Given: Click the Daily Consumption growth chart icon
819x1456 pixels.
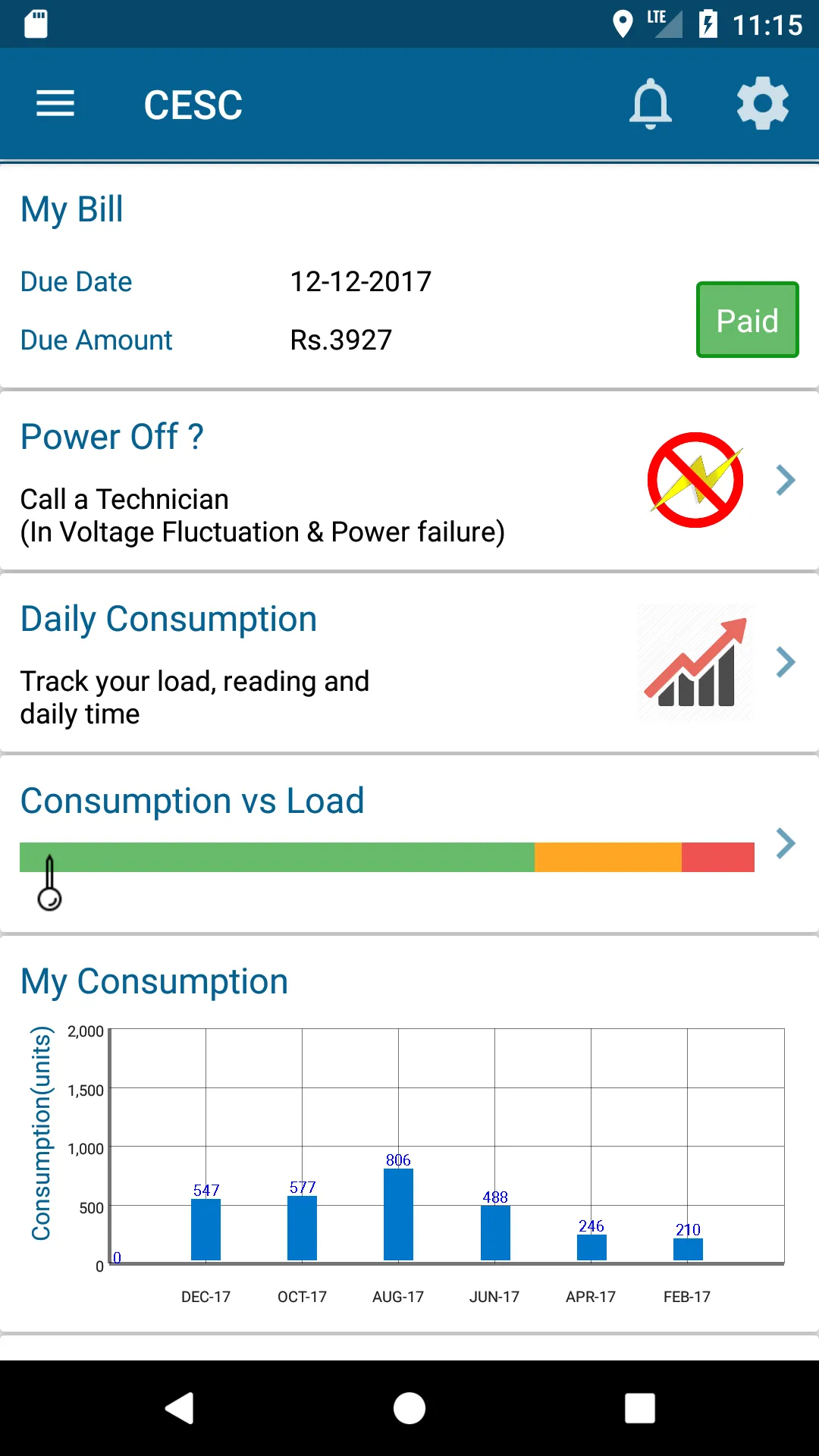Looking at the screenshot, I should click(x=696, y=662).
